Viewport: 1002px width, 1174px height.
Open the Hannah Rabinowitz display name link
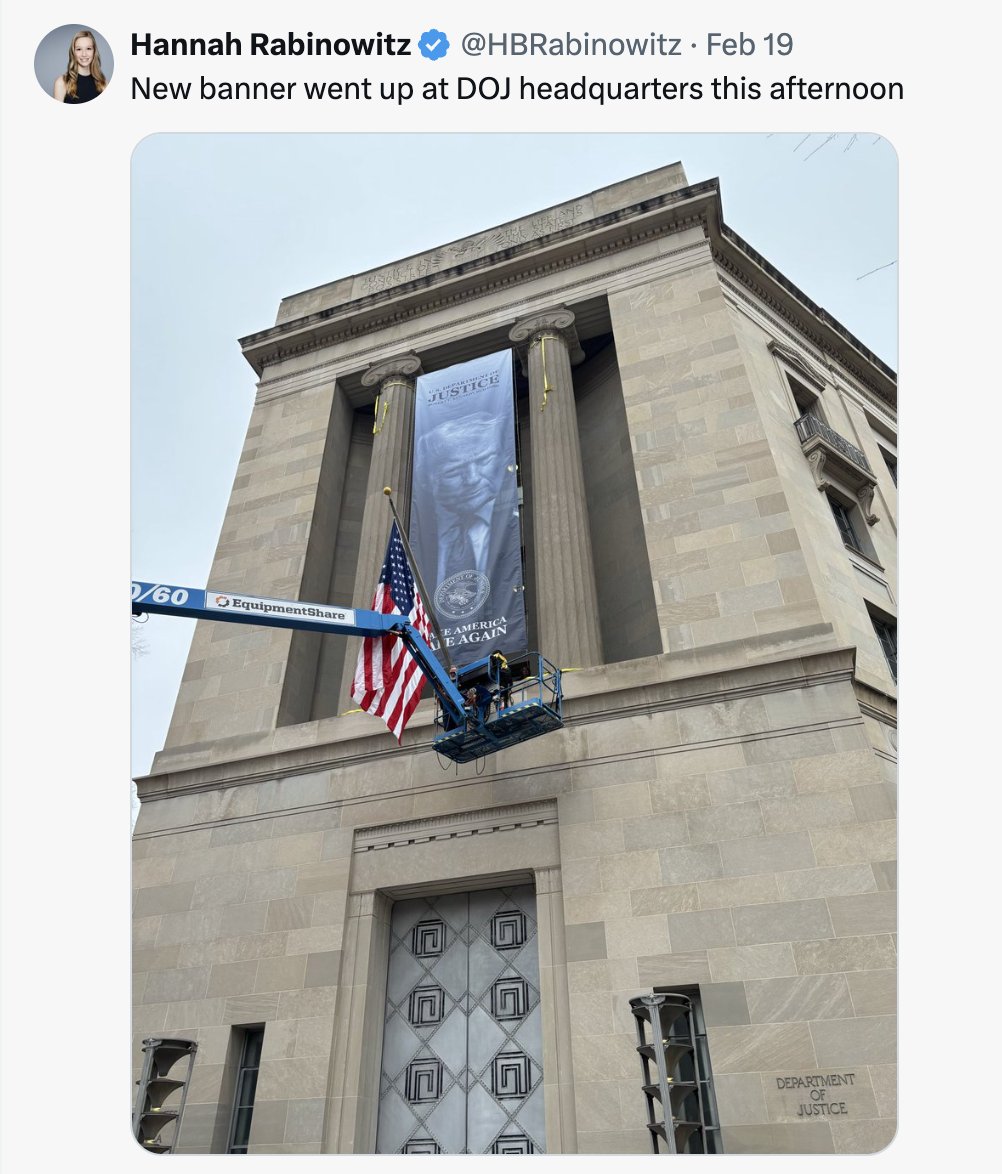[x=270, y=44]
